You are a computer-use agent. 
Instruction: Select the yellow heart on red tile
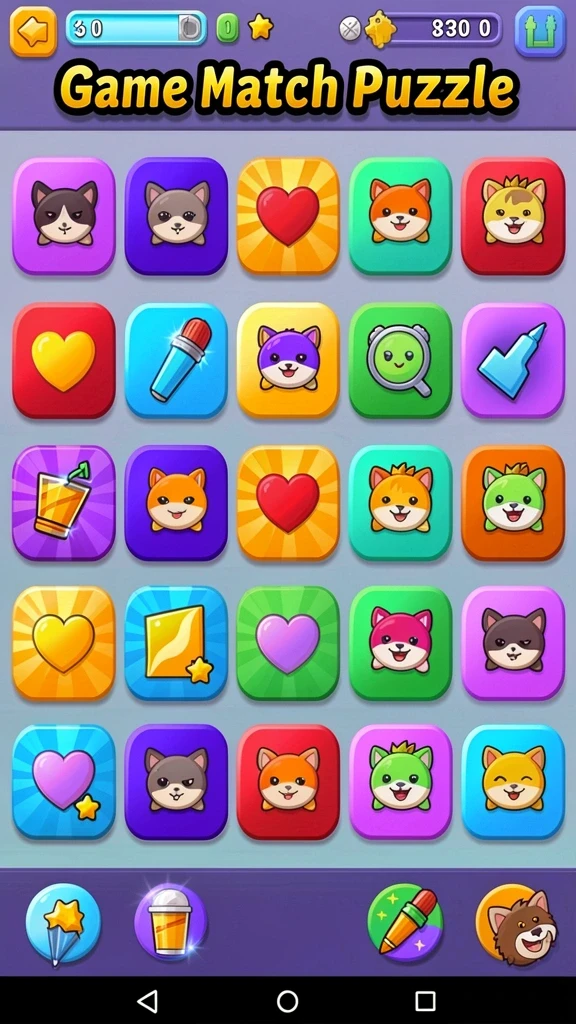(64, 360)
